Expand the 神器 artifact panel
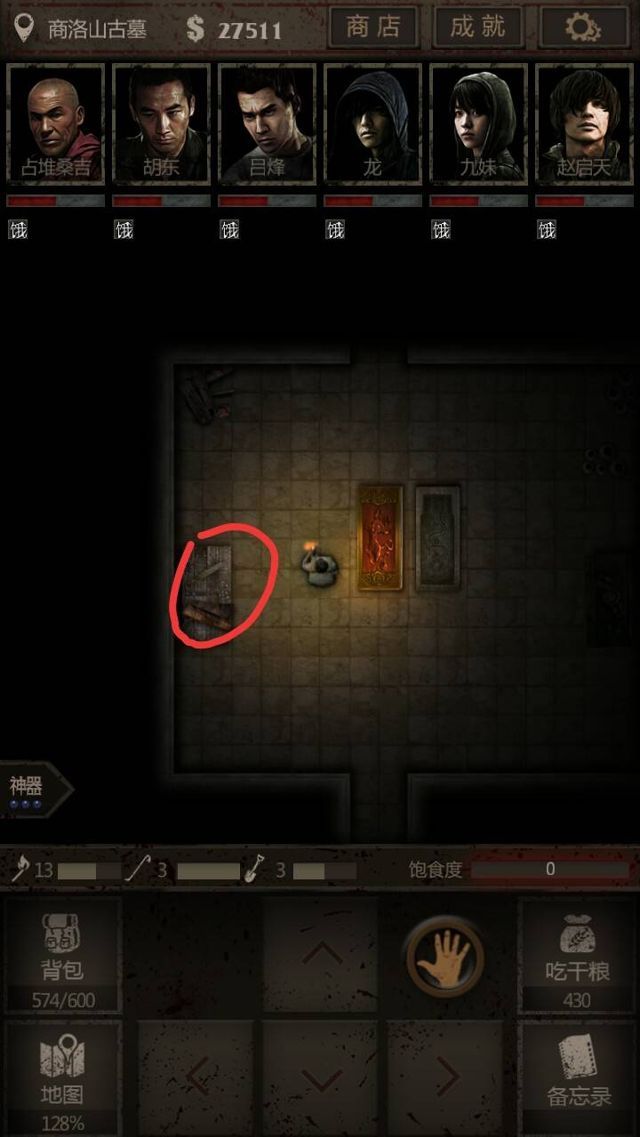Screen dimensions: 640x1137 33,790
